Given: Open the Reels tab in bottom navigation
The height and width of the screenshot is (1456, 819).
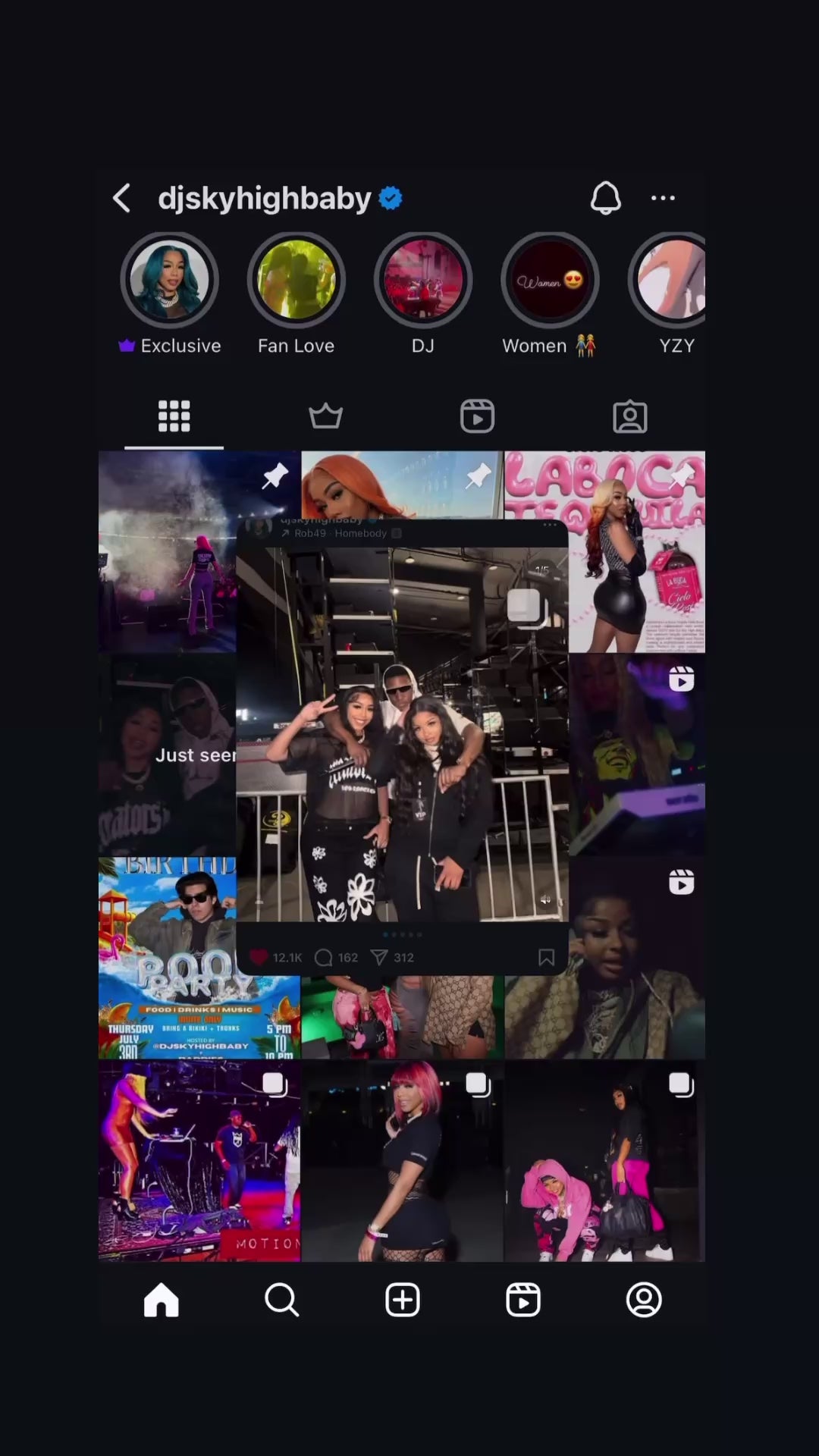Looking at the screenshot, I should point(522,1300).
